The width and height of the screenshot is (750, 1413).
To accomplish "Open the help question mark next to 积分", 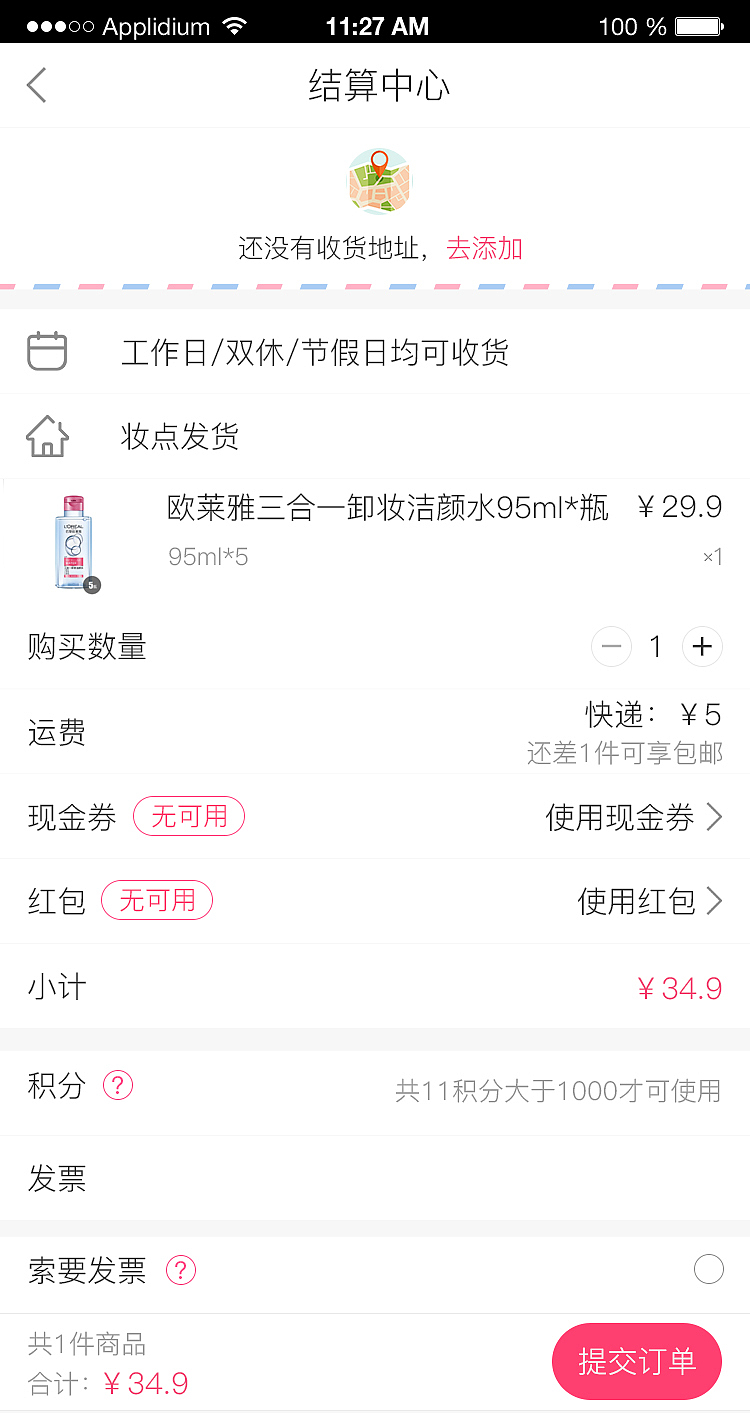I will (x=118, y=1086).
